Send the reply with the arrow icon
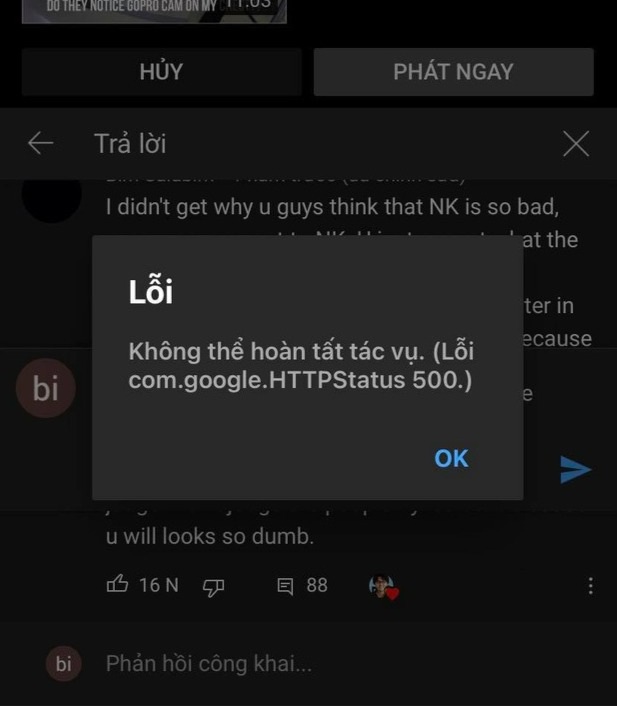This screenshot has width=617, height=706. pos(575,469)
